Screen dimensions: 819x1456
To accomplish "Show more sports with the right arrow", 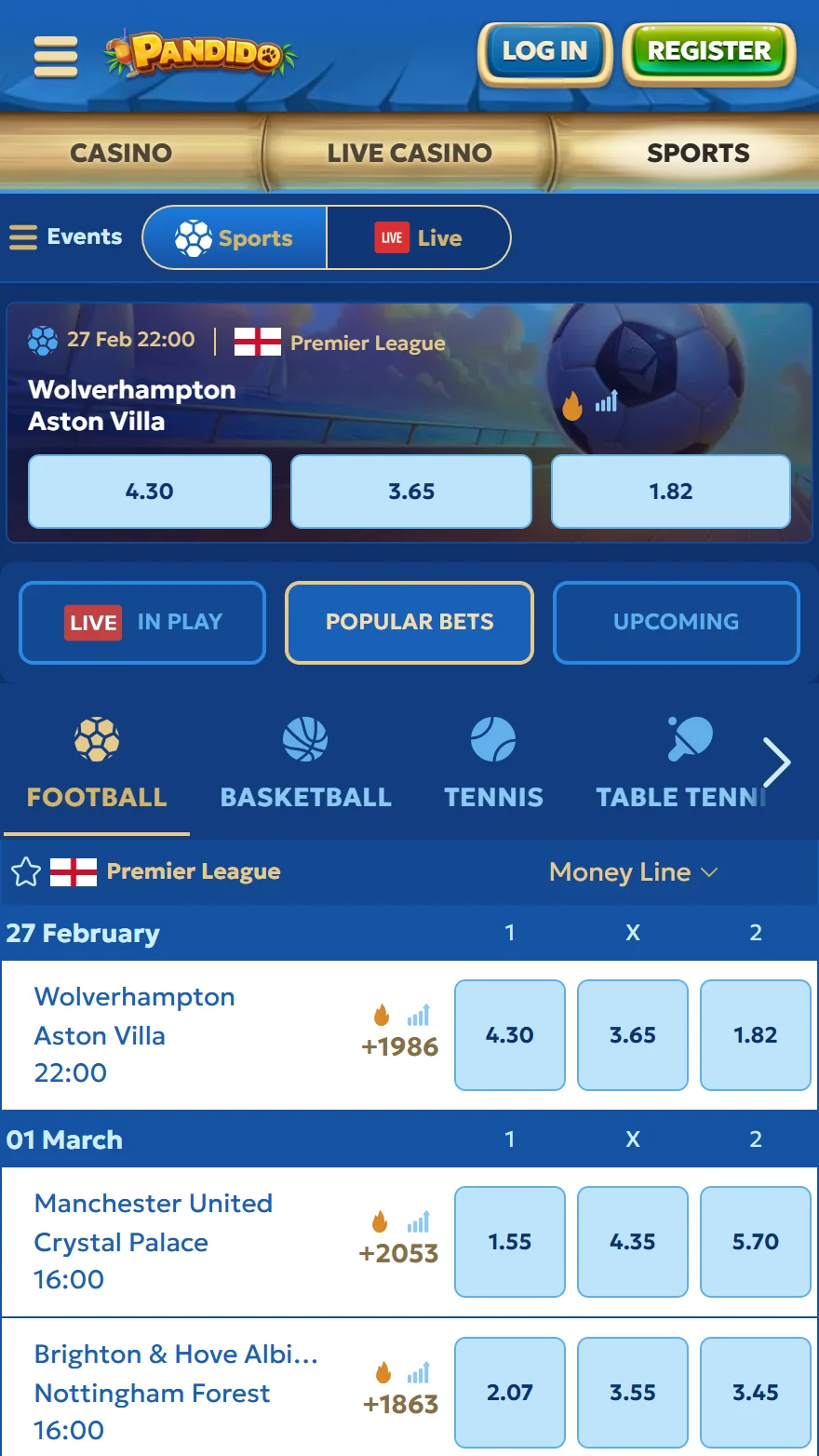I will [x=777, y=763].
